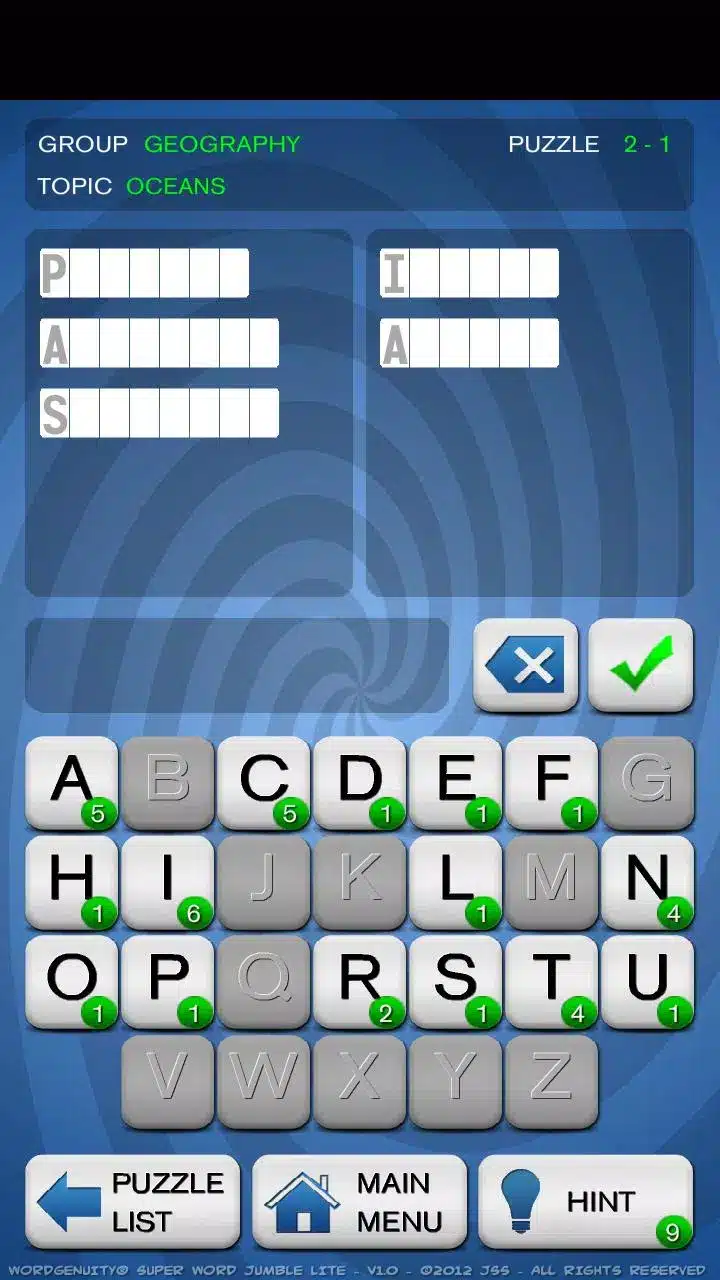Enter the letter I
This screenshot has width=720, height=1280.
tap(168, 882)
